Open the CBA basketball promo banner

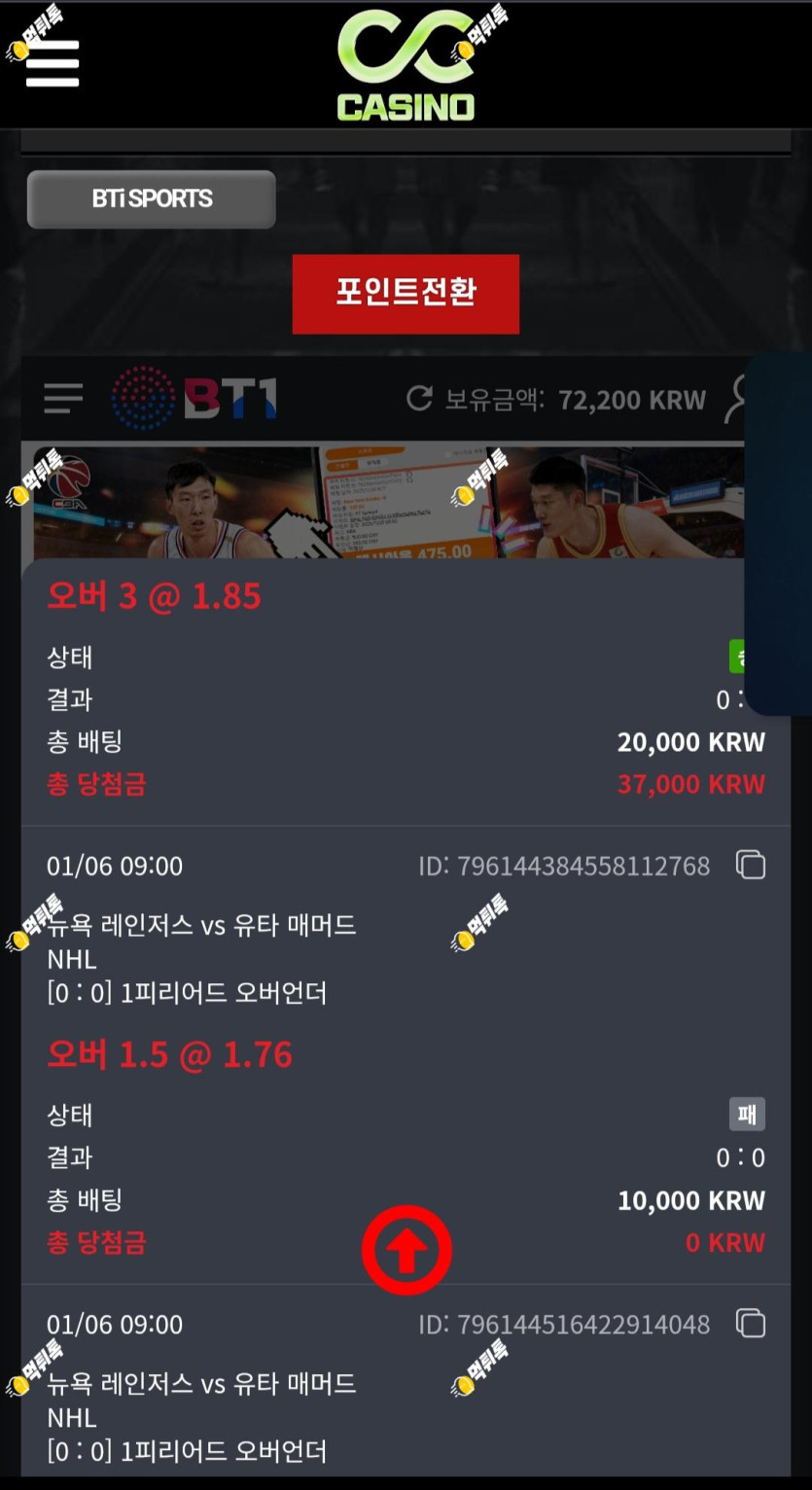[389, 502]
